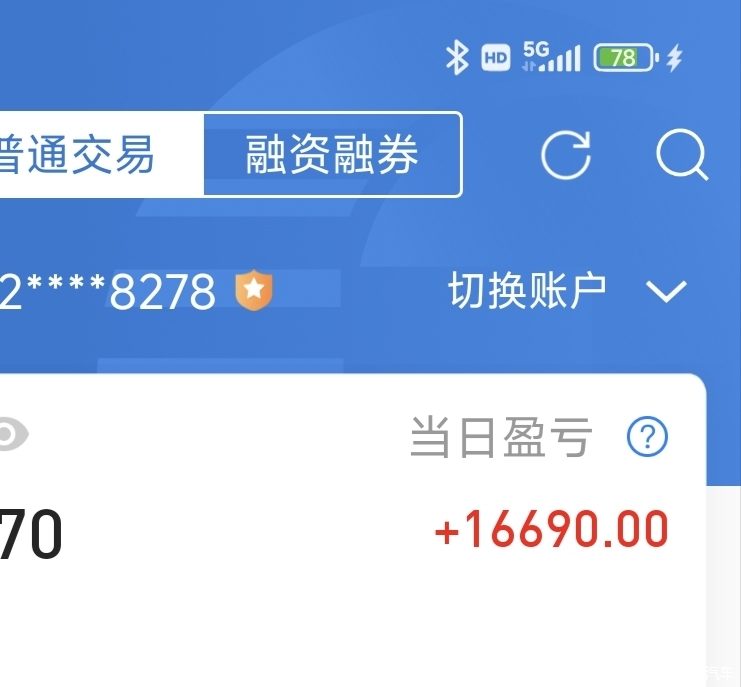Expand the 切换账户 account switcher

tap(567, 291)
